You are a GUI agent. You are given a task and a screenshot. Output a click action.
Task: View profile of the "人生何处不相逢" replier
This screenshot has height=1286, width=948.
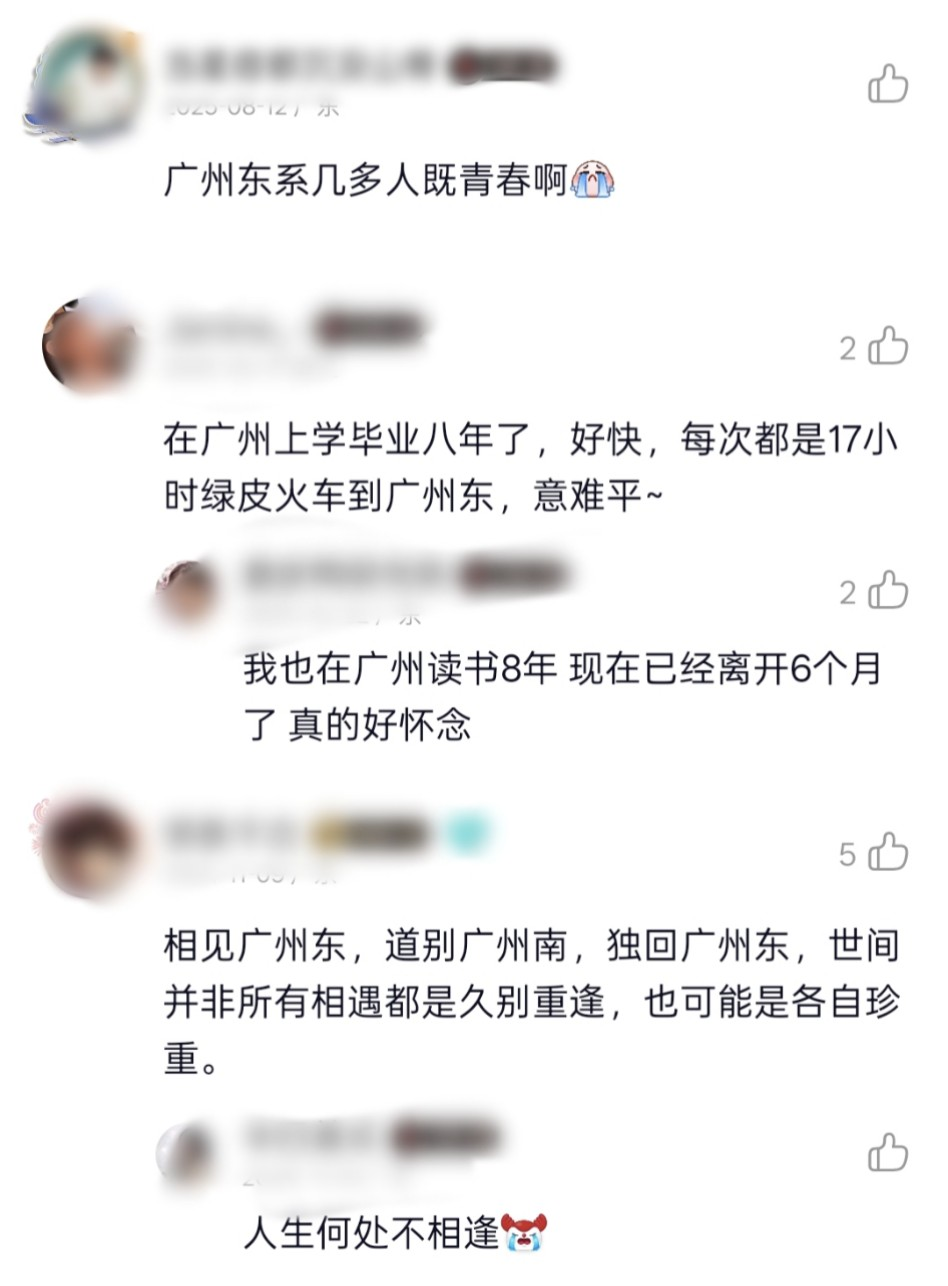189,1152
